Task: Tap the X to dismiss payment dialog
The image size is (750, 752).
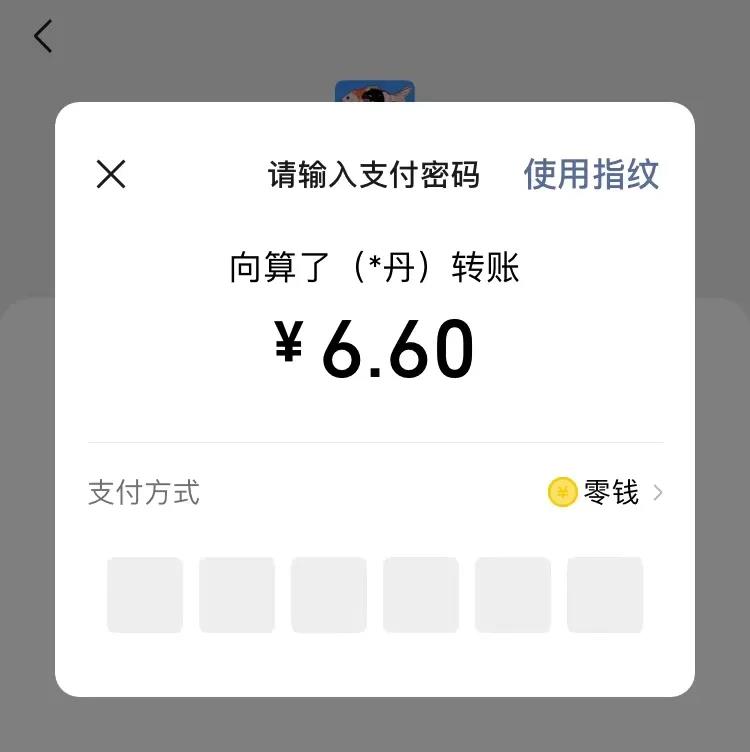Action: 110,174
